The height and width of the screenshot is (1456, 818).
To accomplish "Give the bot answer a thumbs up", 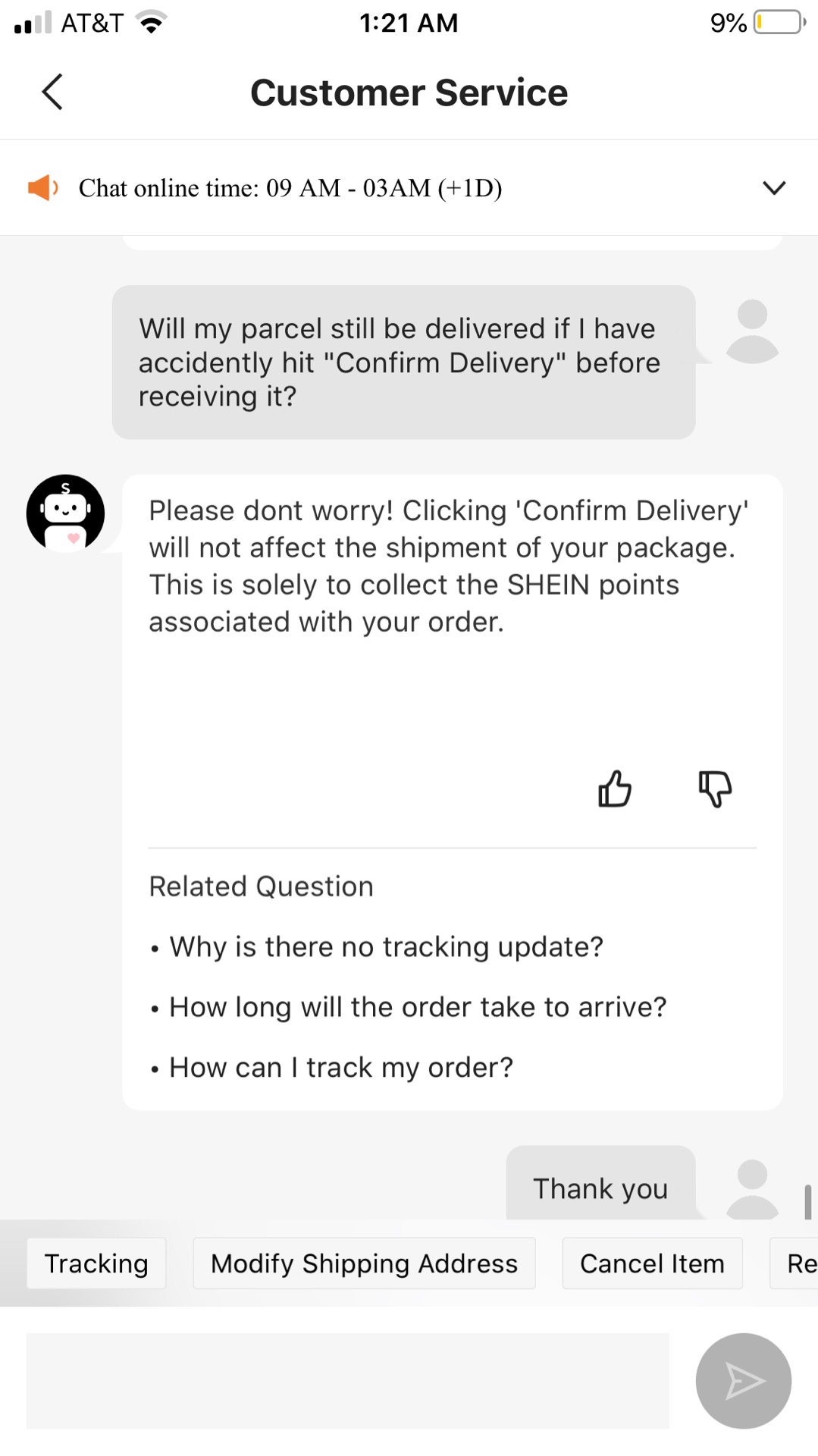I will click(x=614, y=789).
